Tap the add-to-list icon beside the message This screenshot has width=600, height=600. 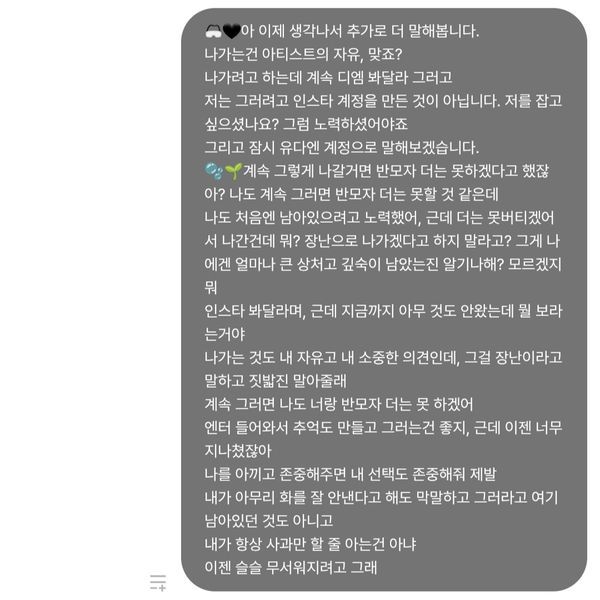(x=158, y=581)
